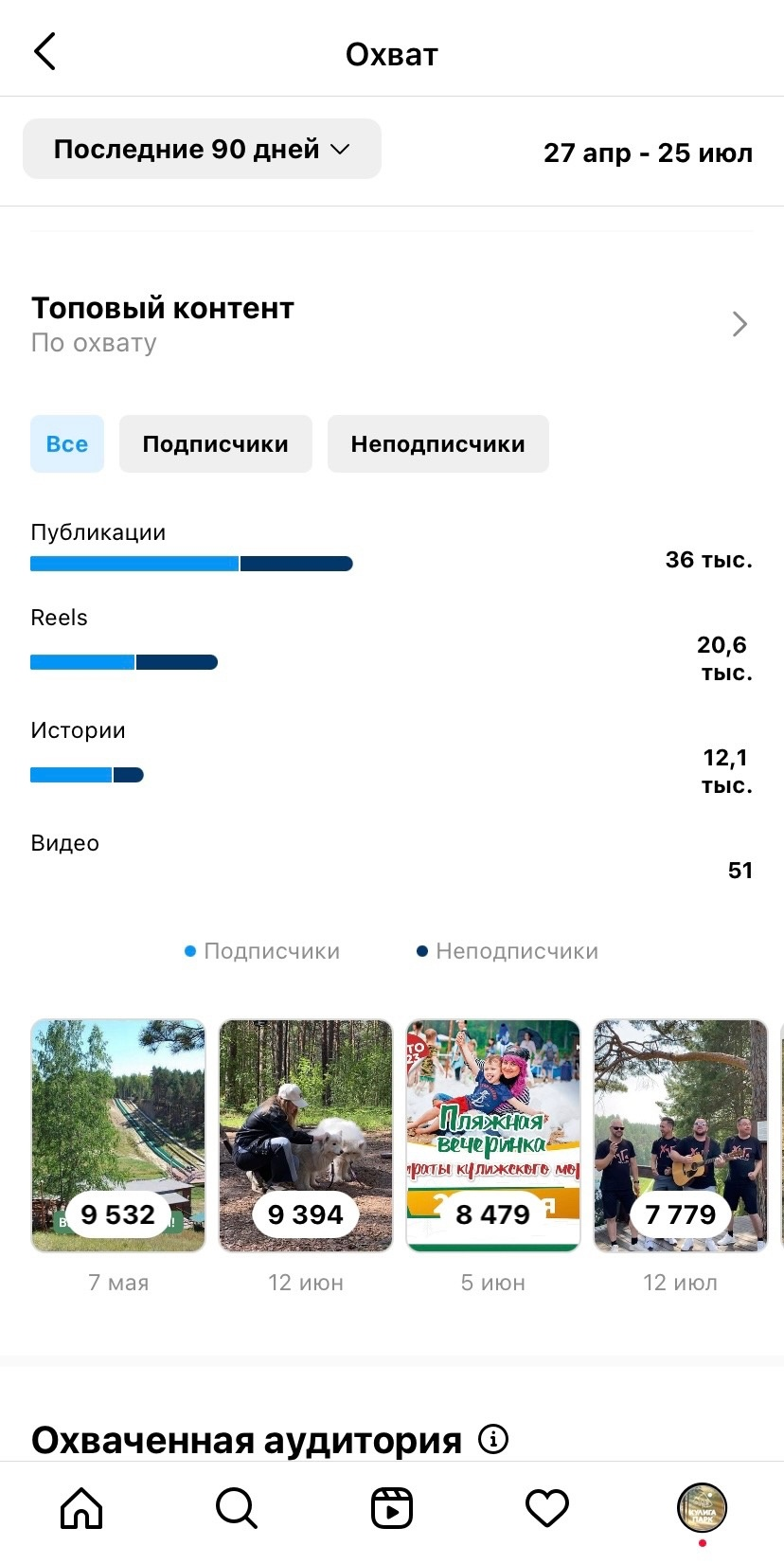Image resolution: width=784 pixels, height=1564 pixels.
Task: Open the Reels tab
Action: click(x=392, y=1507)
